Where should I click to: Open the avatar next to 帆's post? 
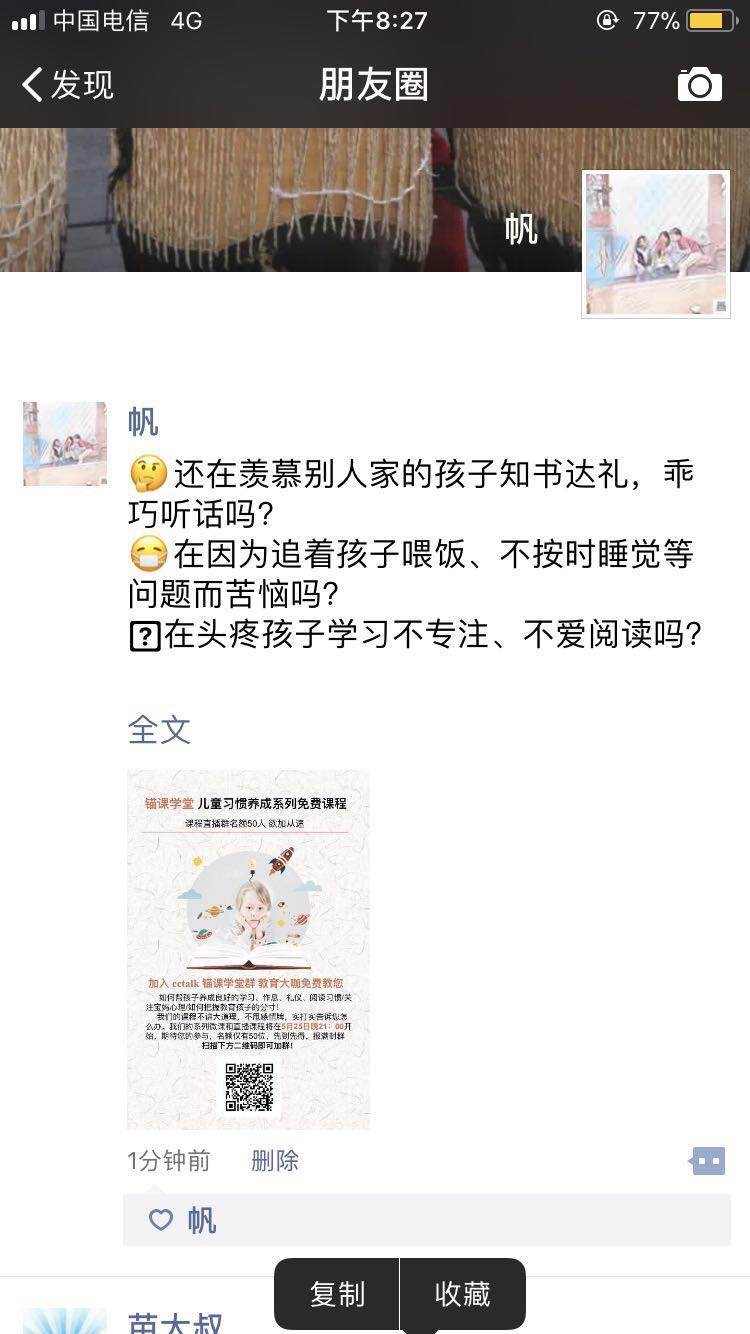tap(65, 444)
